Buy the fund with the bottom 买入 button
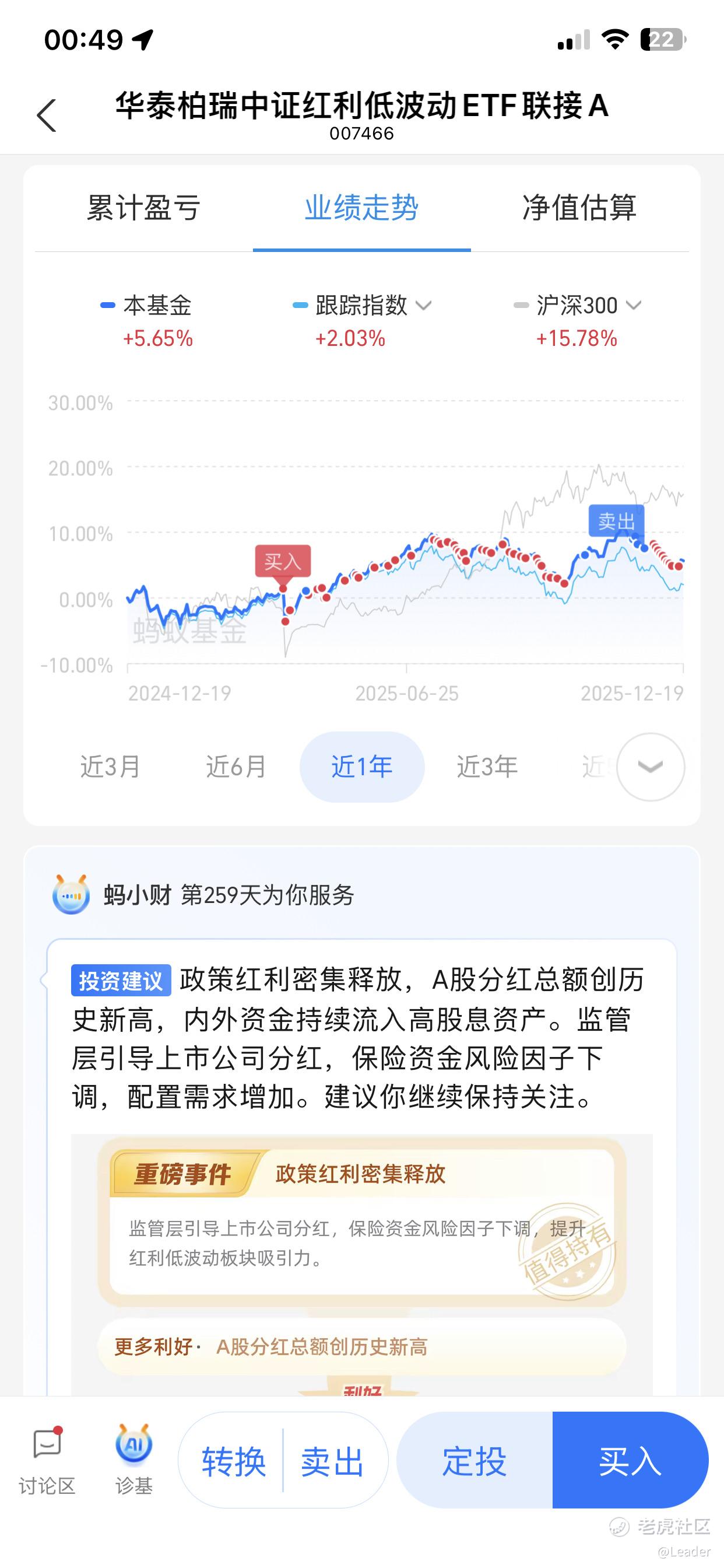 point(630,1461)
